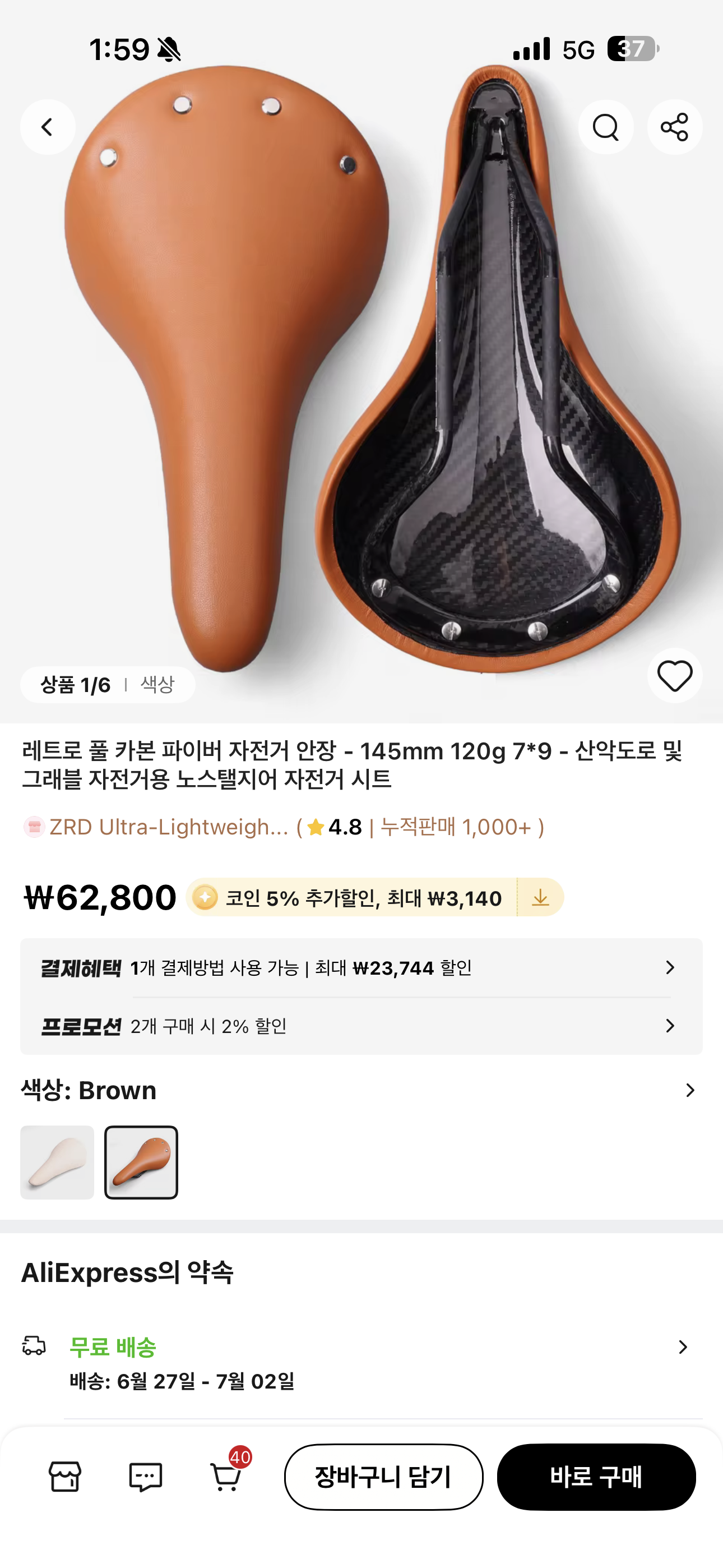Go back using the top-left arrow
This screenshot has height=1568, width=723.
tap(48, 127)
